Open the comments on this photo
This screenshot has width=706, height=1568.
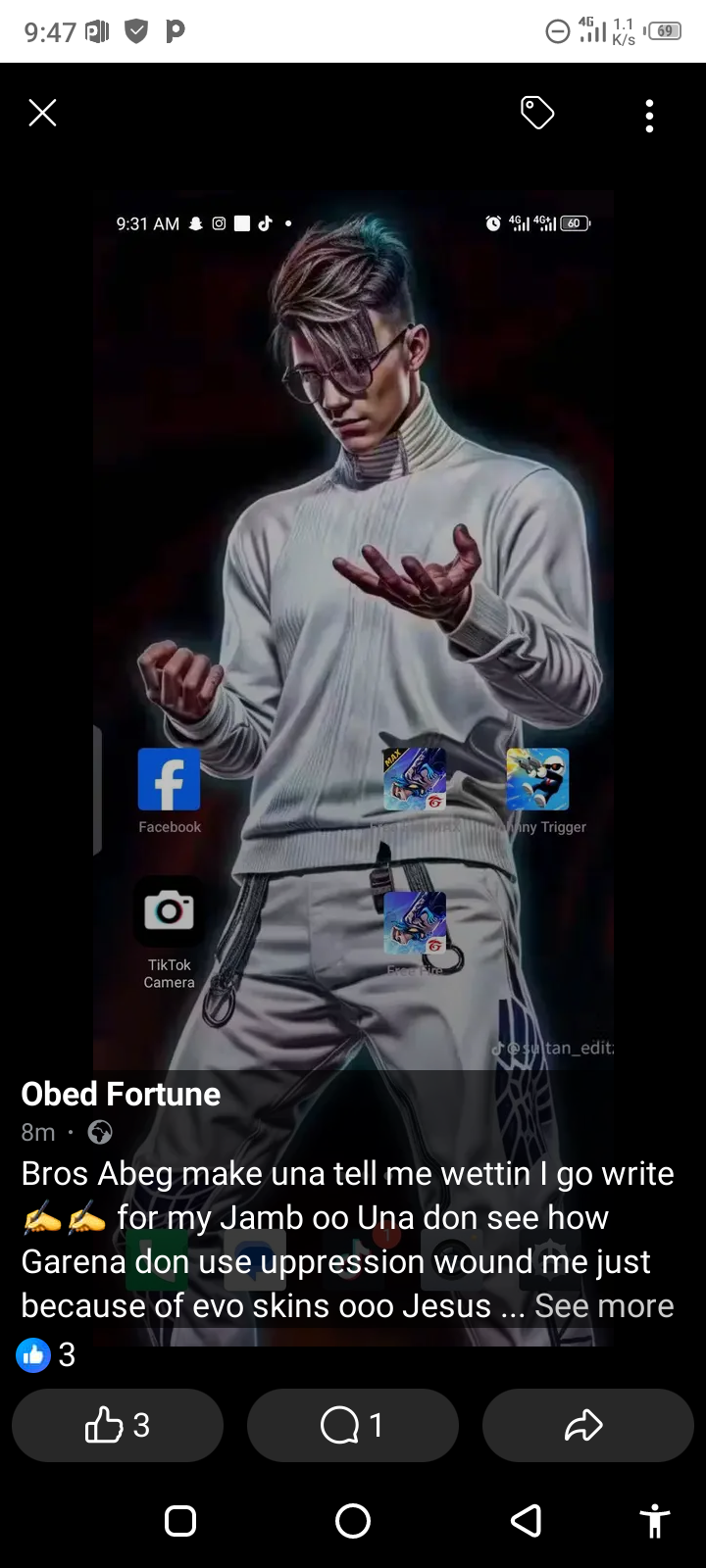coord(353,1425)
